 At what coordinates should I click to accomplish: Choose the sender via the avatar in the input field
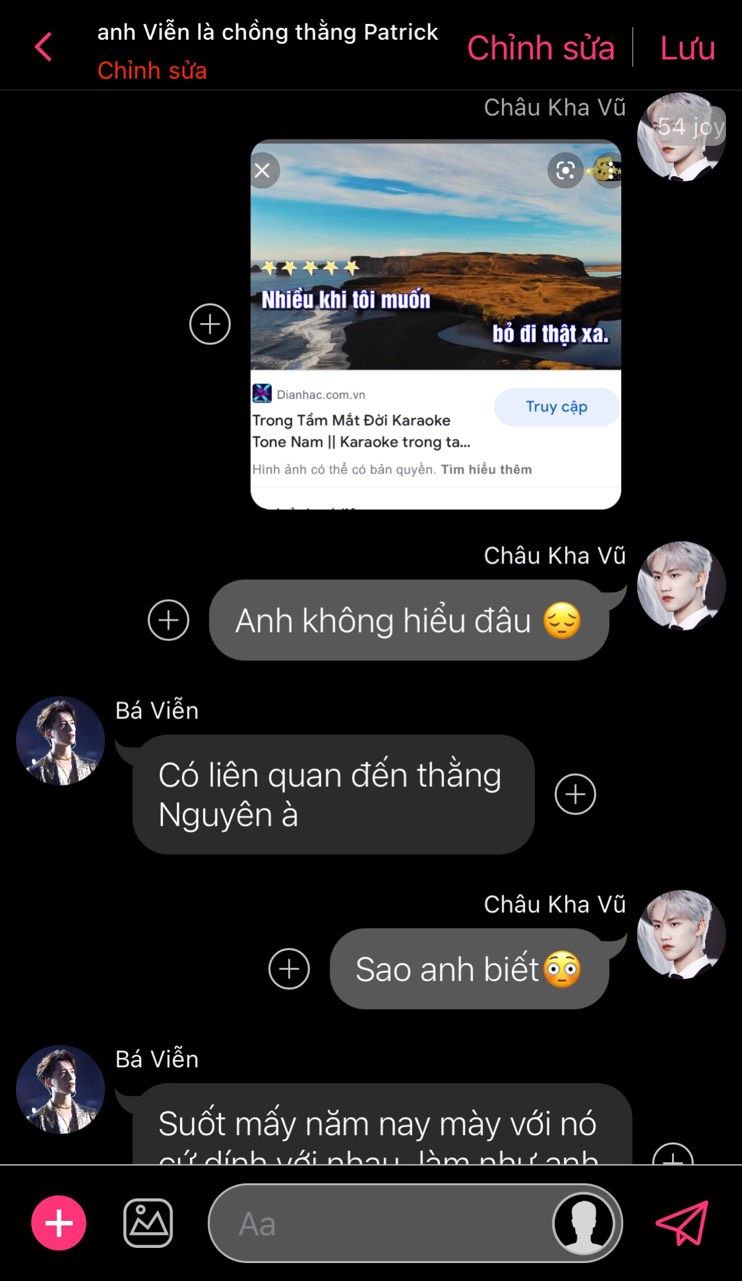[584, 1223]
